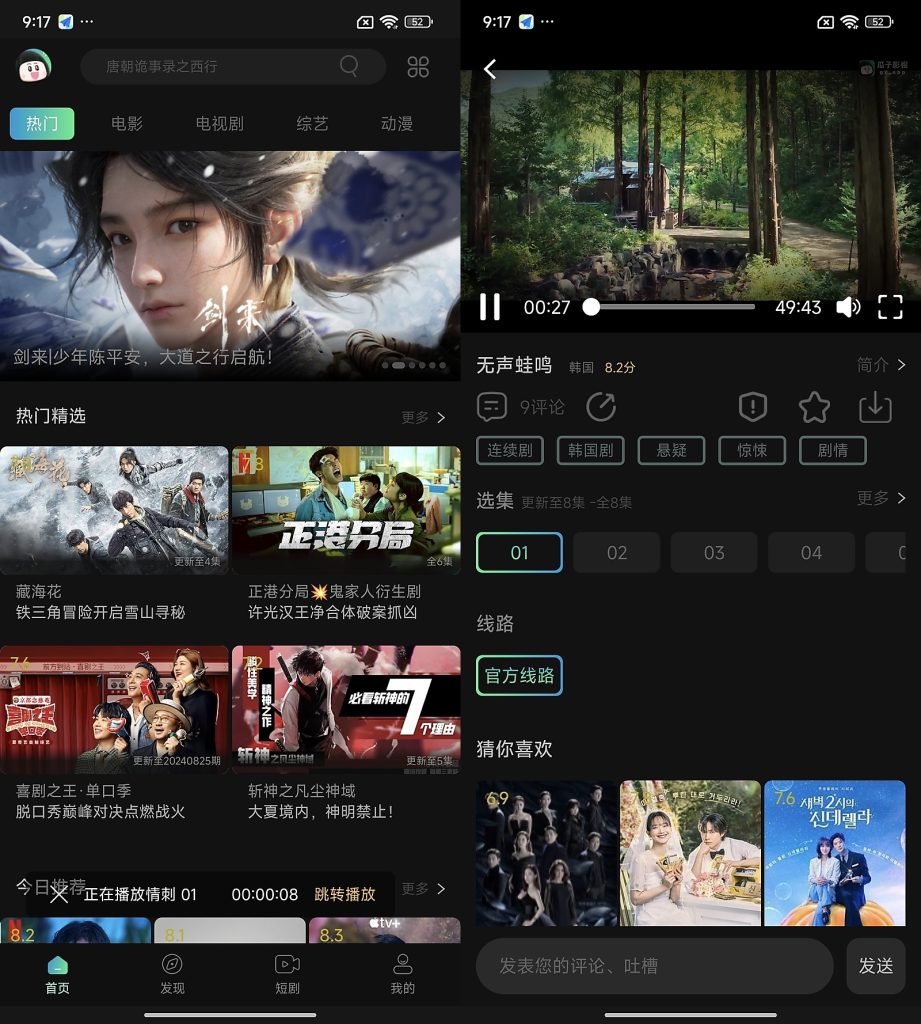This screenshot has height=1024, width=921.
Task: Send the comment with 发送
Action: tap(875, 965)
